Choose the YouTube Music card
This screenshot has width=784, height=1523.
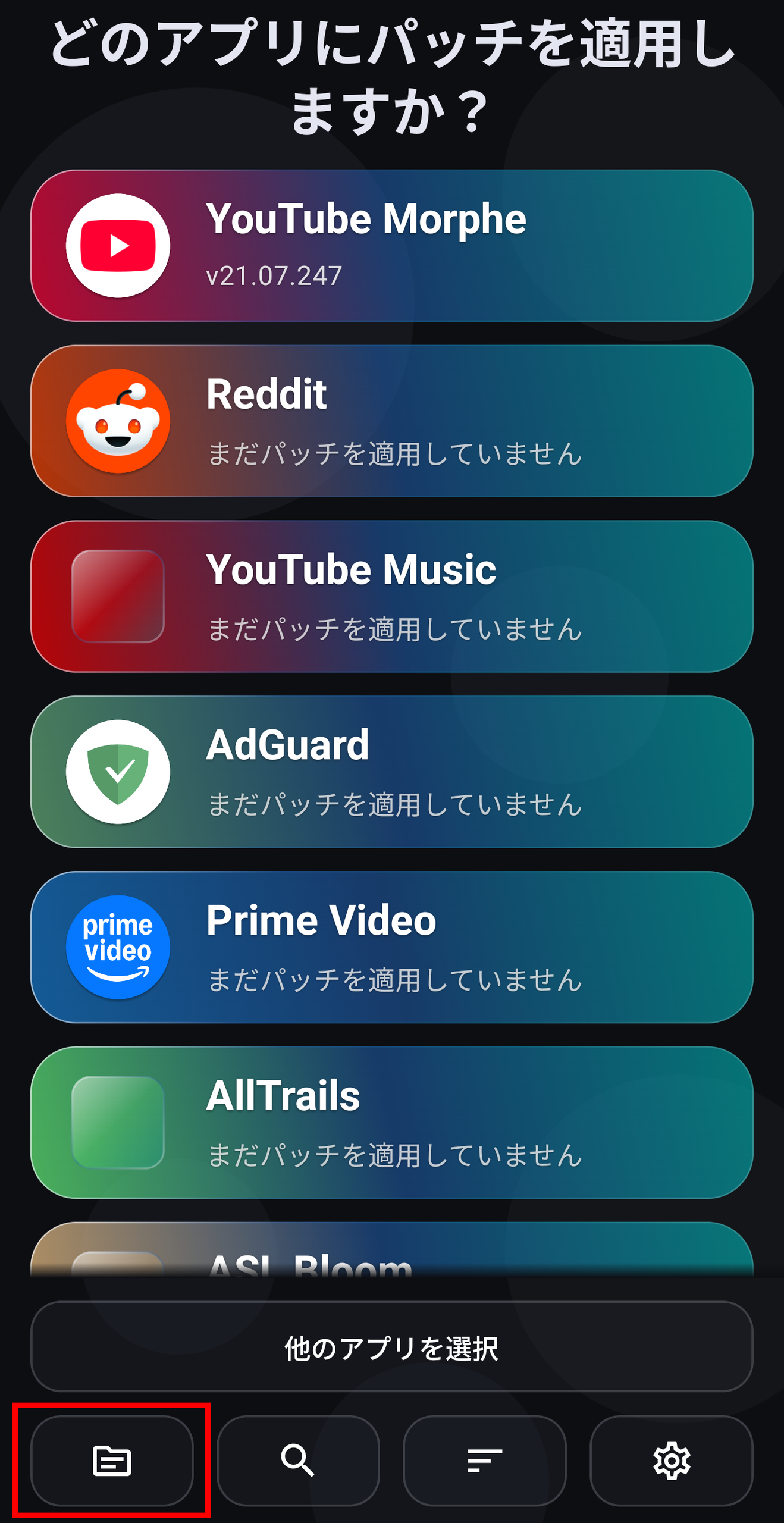coord(392,596)
